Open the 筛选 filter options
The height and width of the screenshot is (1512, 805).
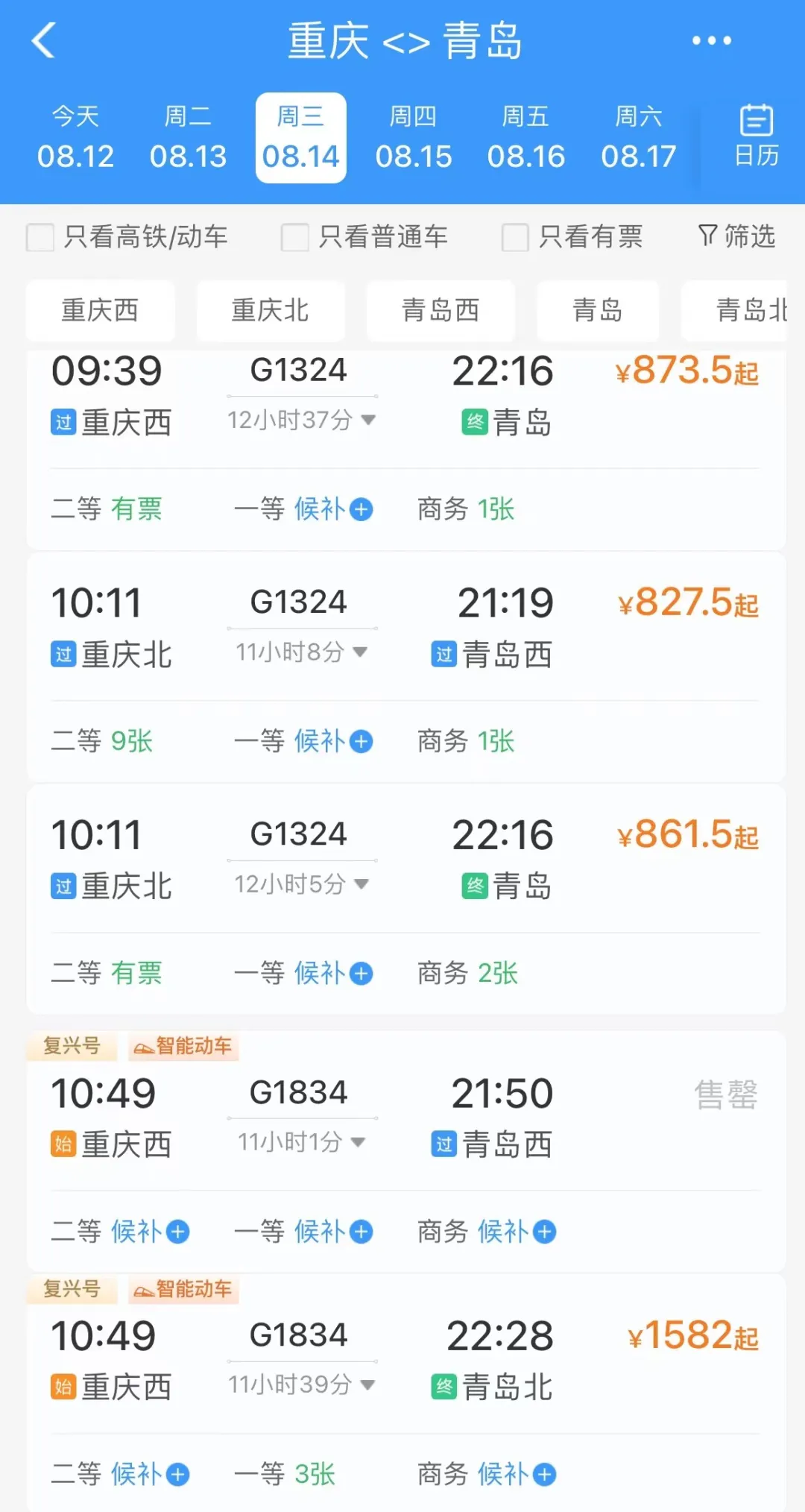[737, 236]
